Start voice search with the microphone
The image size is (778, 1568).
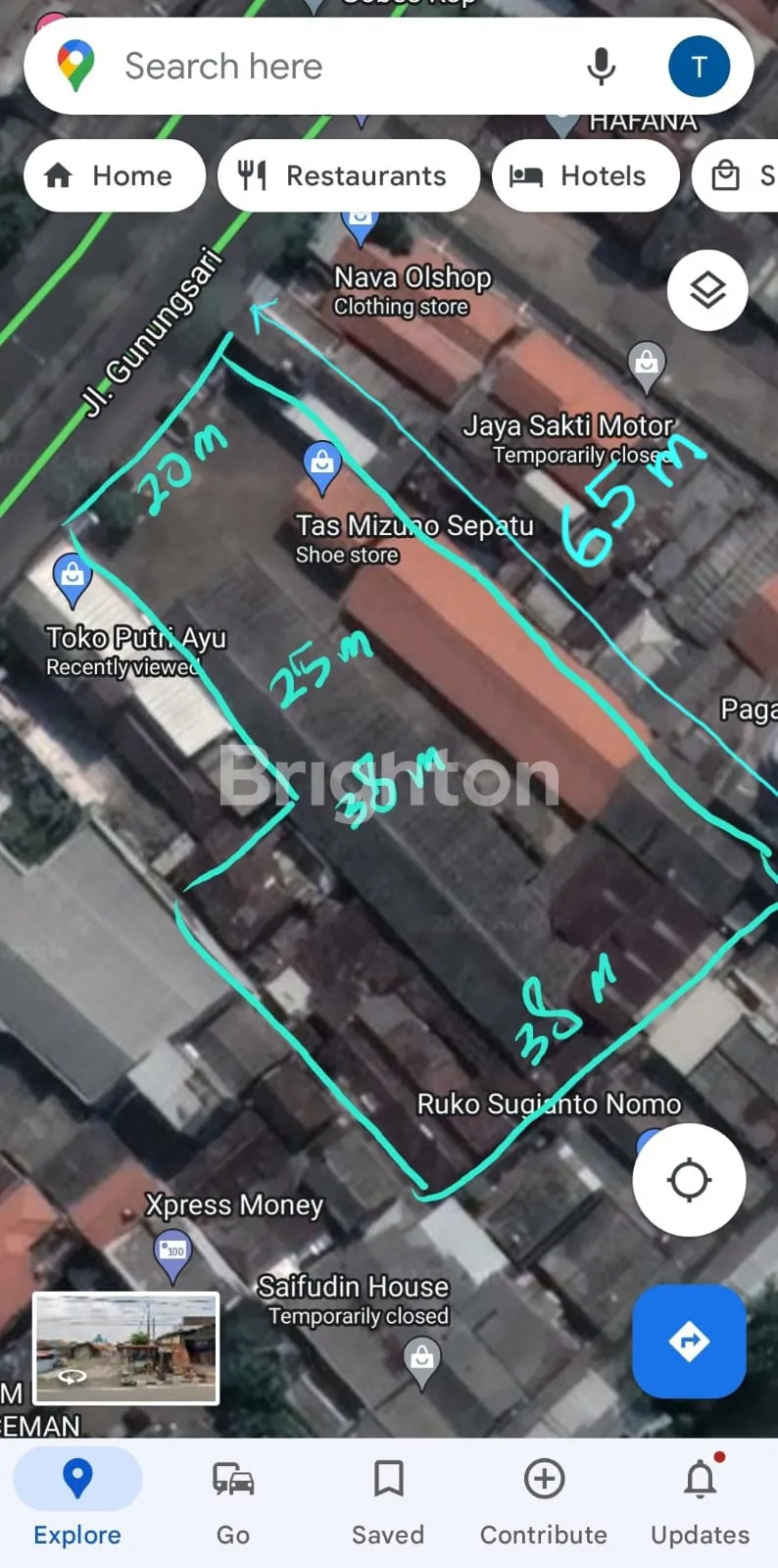601,67
